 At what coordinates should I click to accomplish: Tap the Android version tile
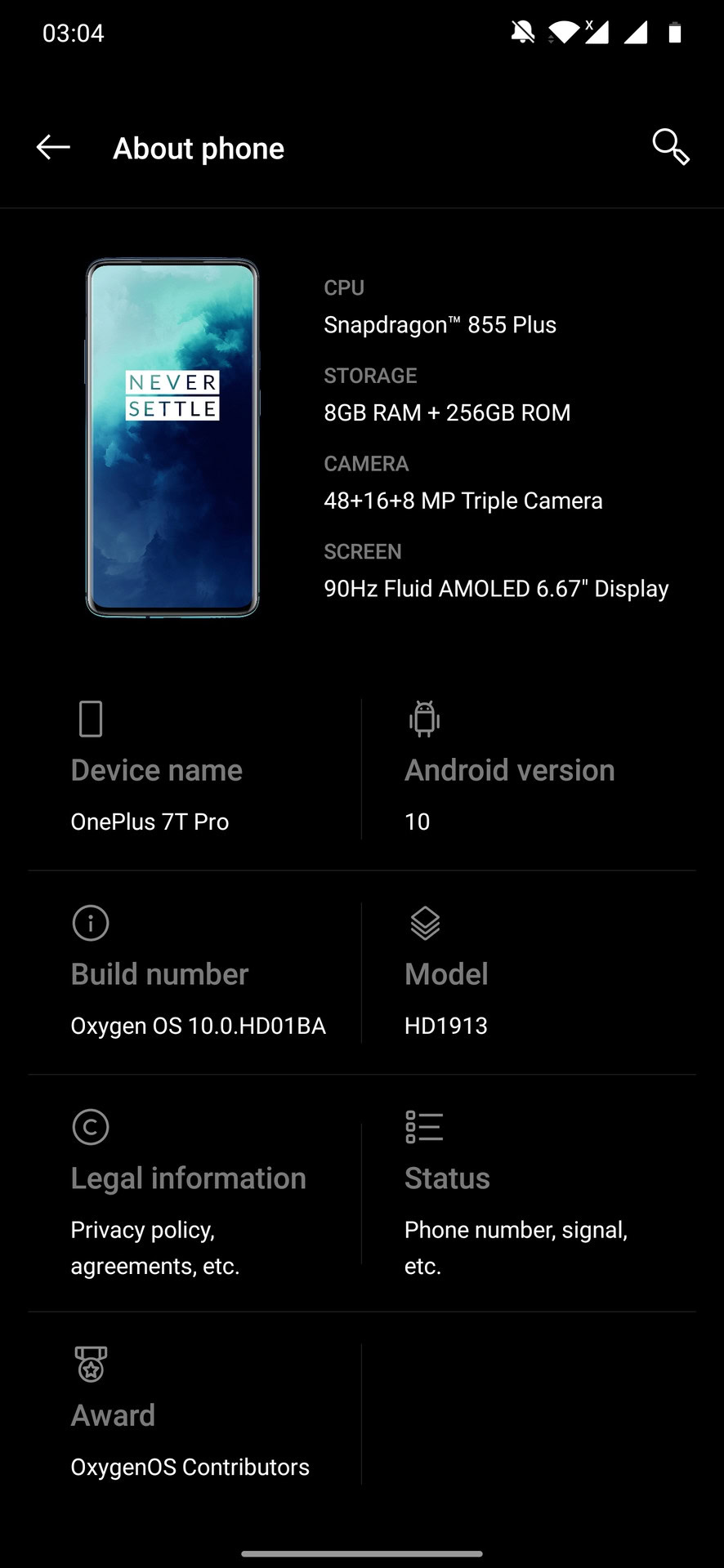click(528, 769)
